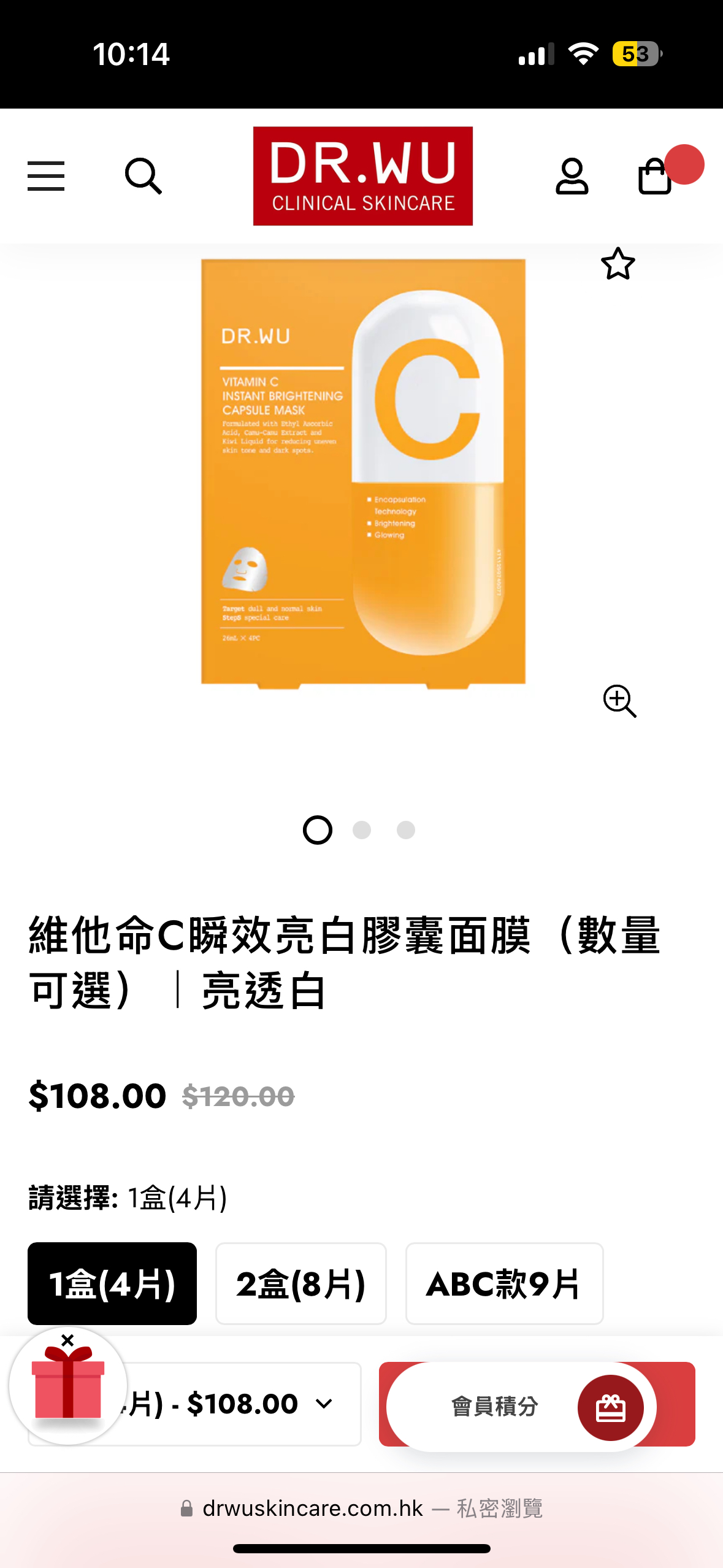
Task: Choose the ABC款9片 option
Action: 504,1283
